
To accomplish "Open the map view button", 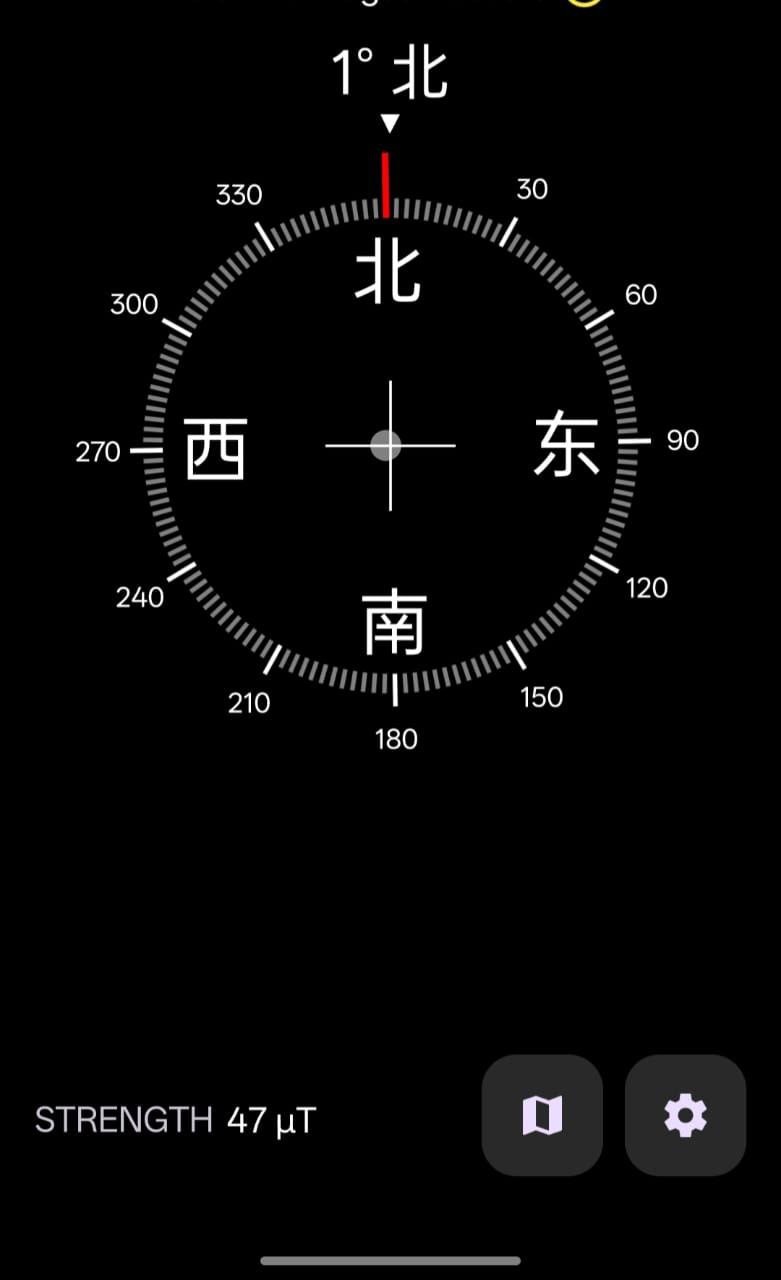I will click(x=542, y=1115).
